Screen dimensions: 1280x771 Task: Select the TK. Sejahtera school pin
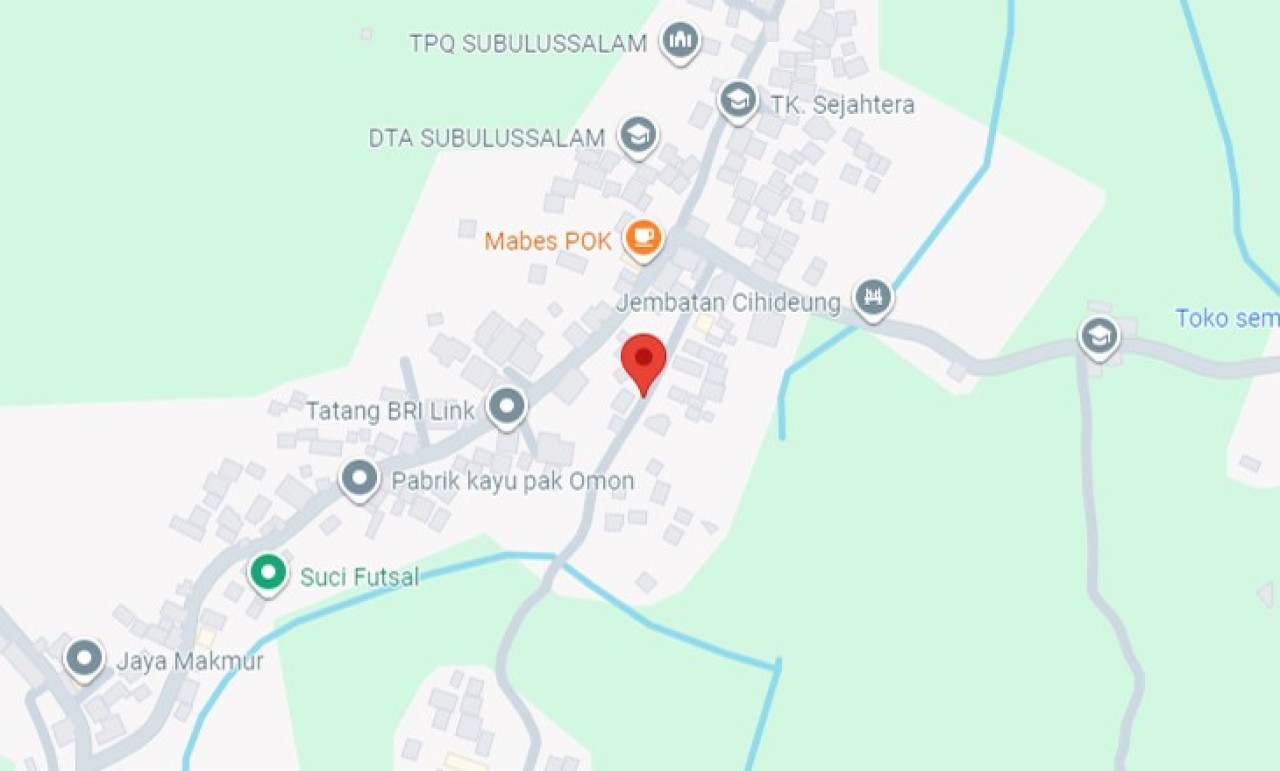click(x=738, y=99)
